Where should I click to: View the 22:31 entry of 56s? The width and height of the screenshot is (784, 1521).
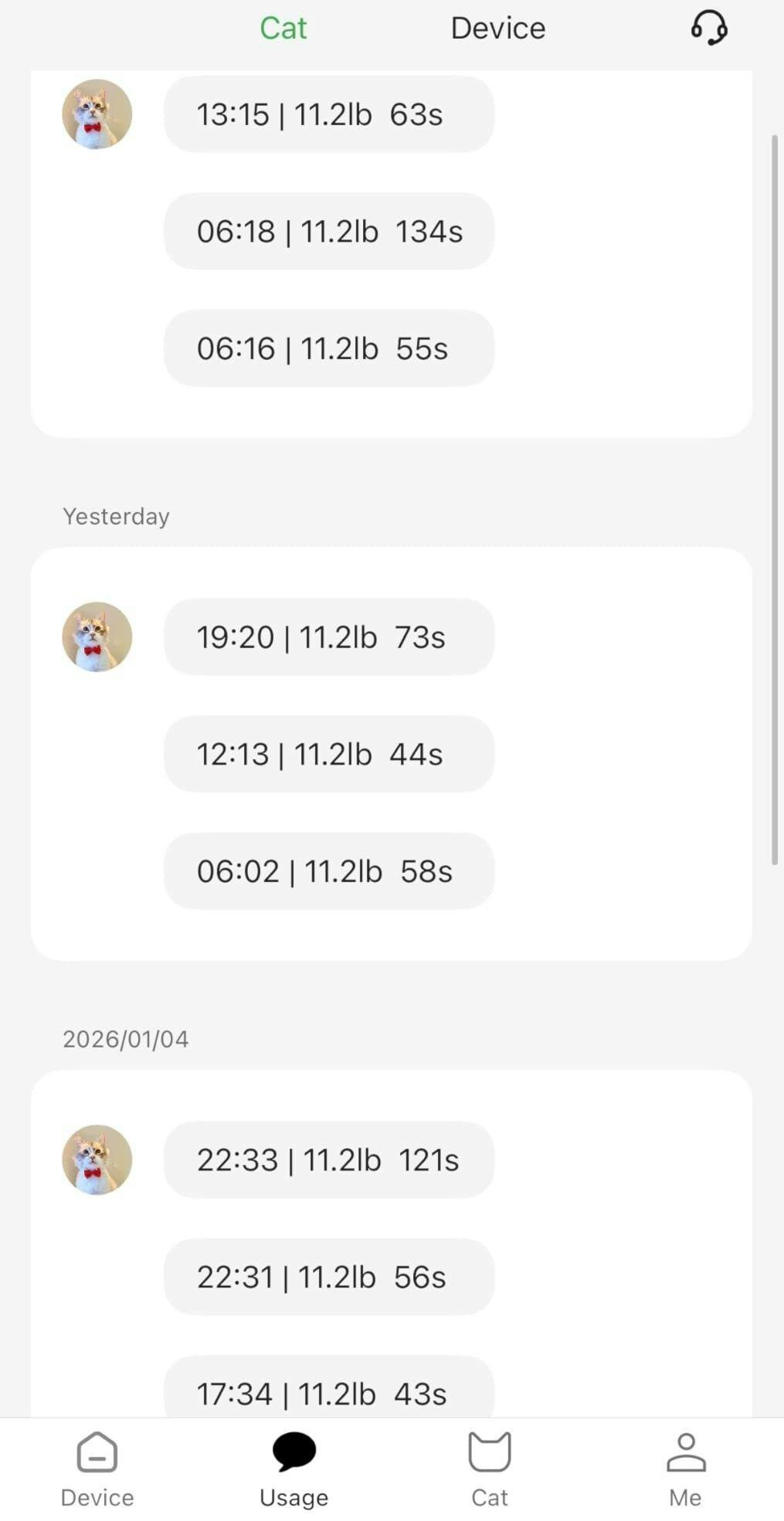tap(328, 1277)
